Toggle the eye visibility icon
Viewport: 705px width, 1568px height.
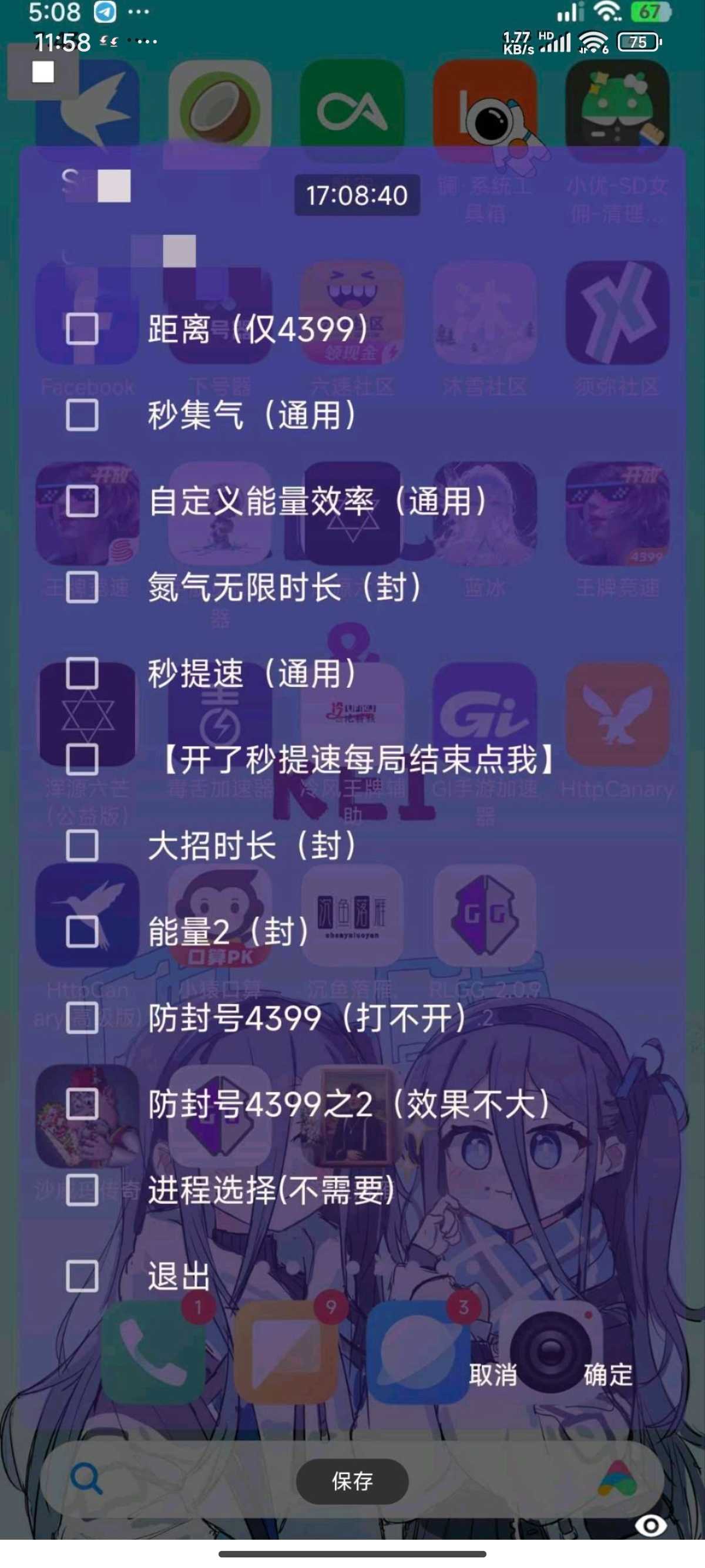(650, 1525)
